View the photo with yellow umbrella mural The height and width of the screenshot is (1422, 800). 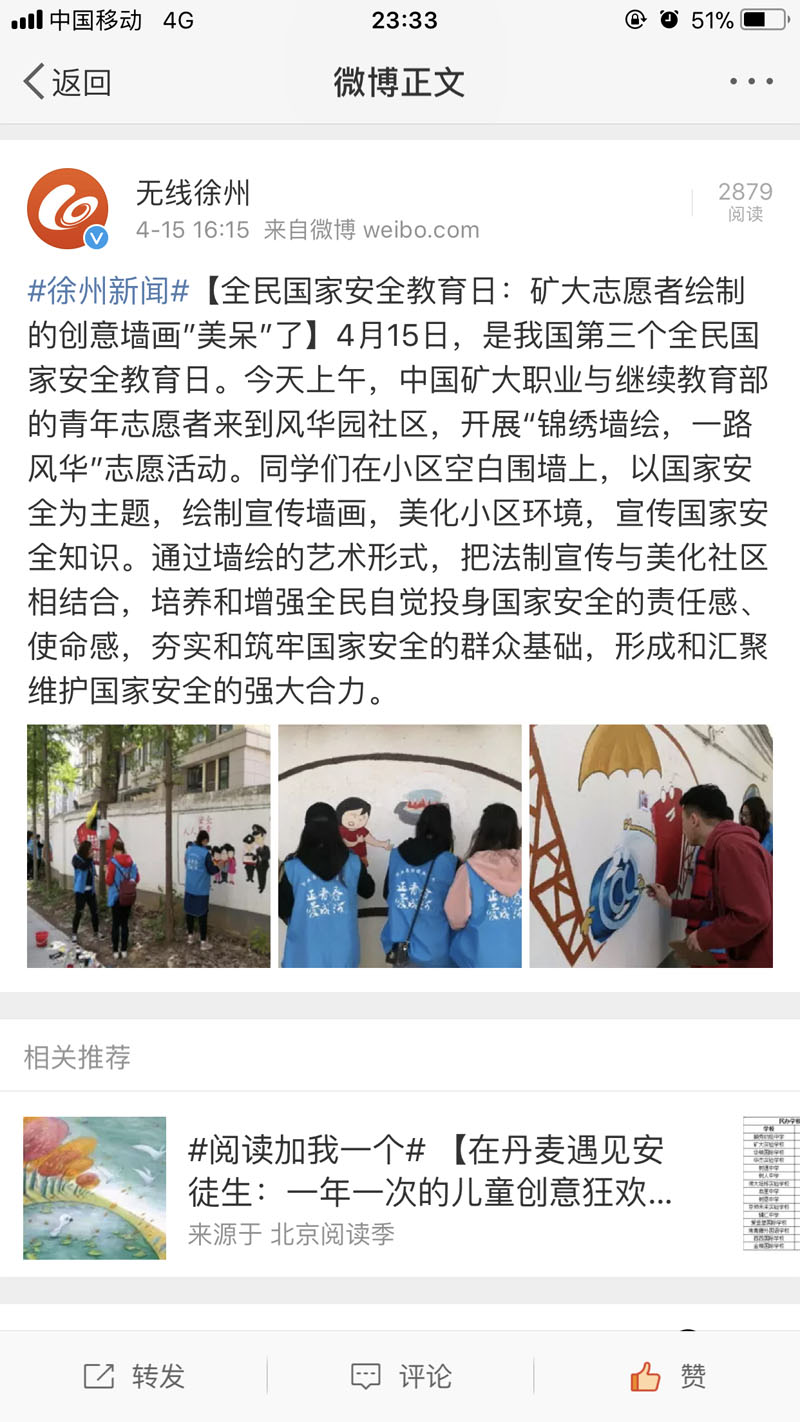pyautogui.click(x=651, y=846)
